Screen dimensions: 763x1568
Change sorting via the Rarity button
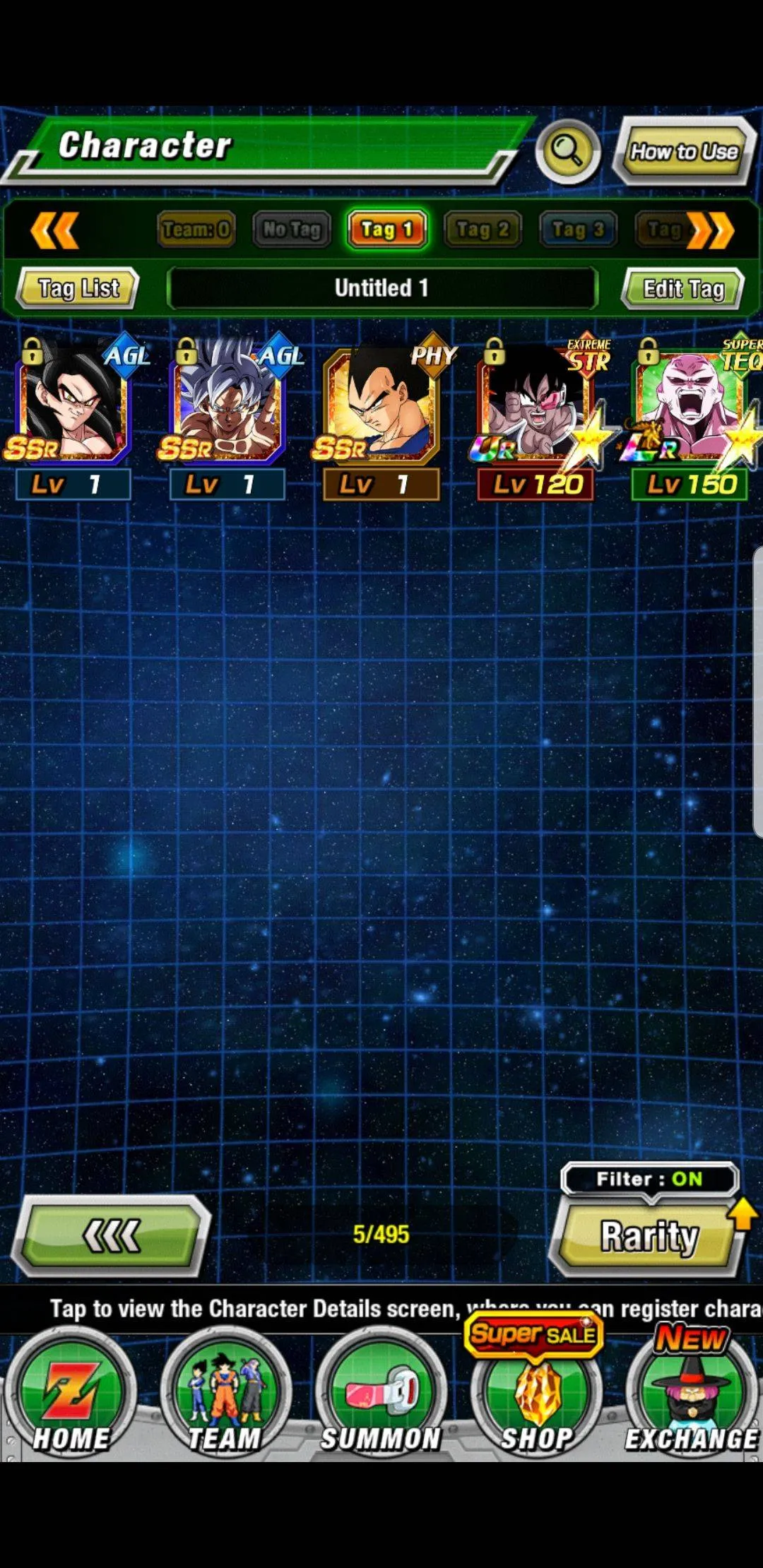(x=649, y=1237)
